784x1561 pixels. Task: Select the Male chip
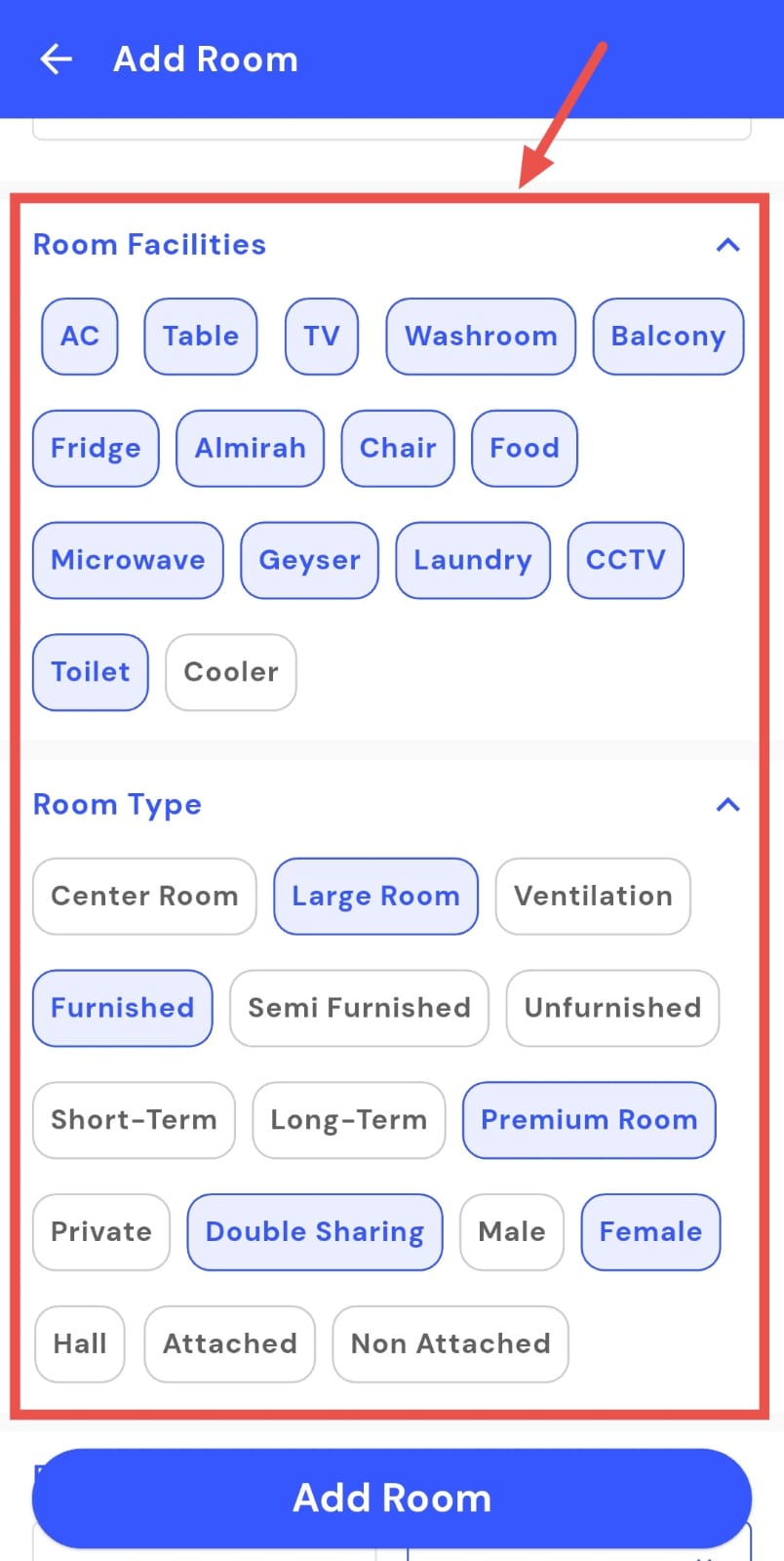point(512,1232)
